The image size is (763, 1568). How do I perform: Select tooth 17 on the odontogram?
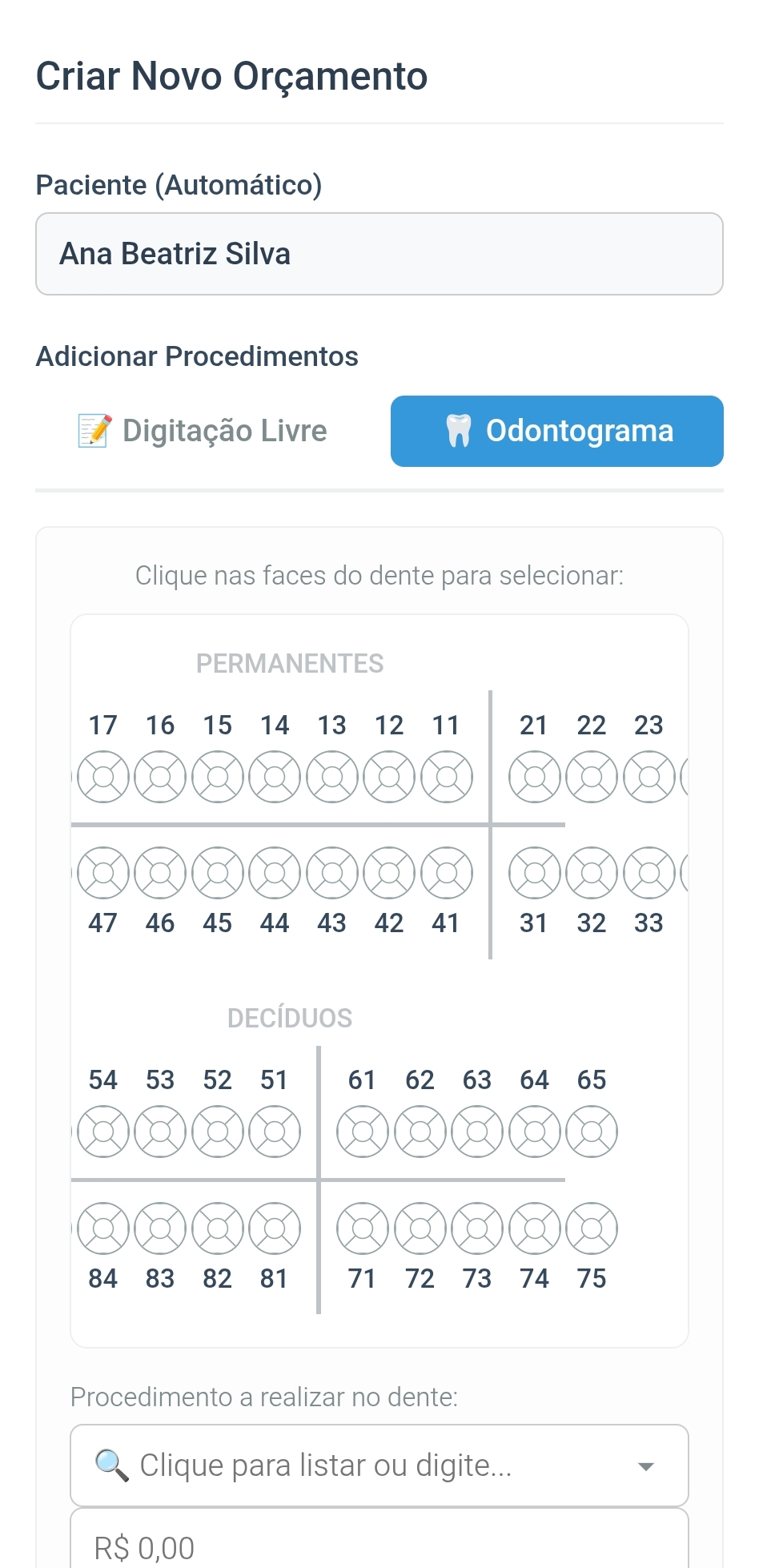pos(102,775)
